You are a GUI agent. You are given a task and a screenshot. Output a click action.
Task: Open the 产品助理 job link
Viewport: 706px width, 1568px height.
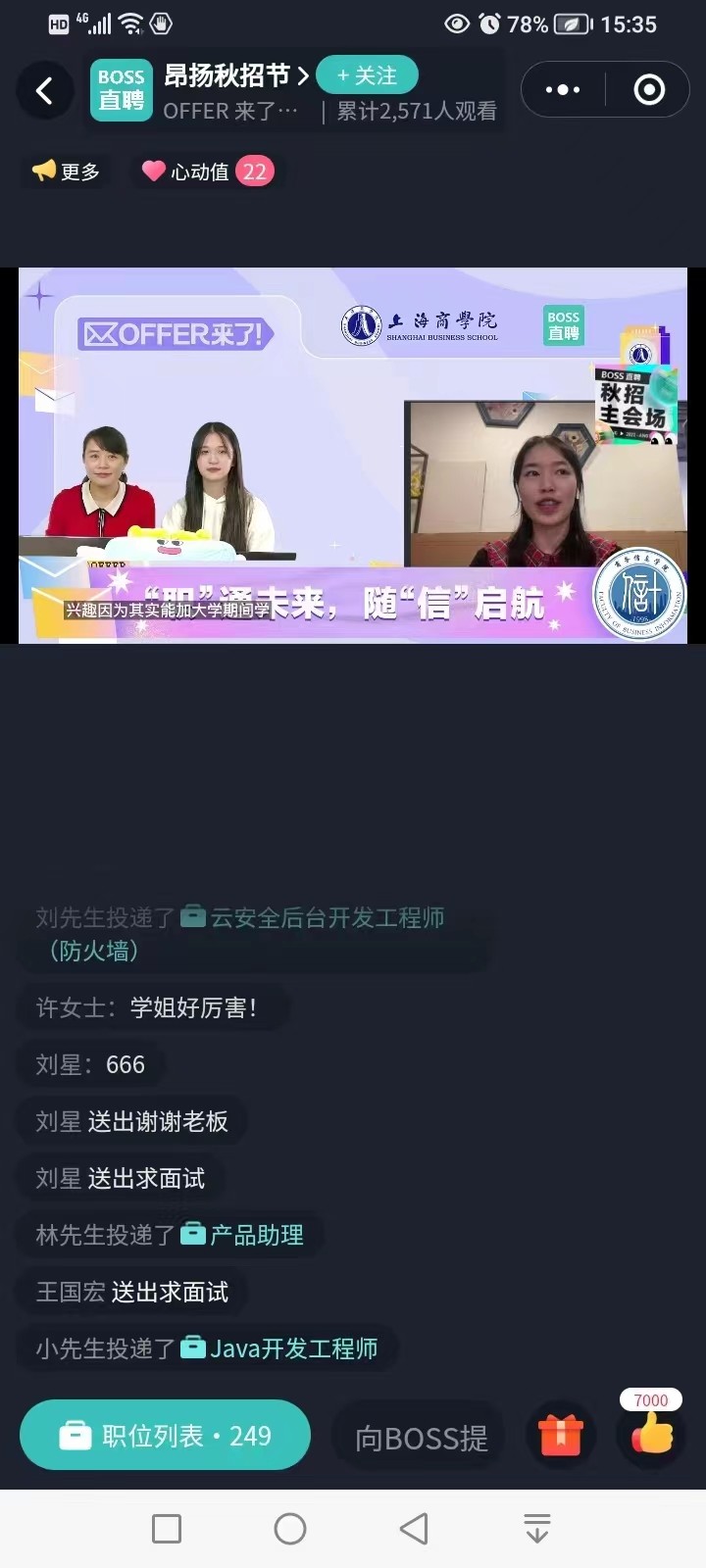[256, 1235]
